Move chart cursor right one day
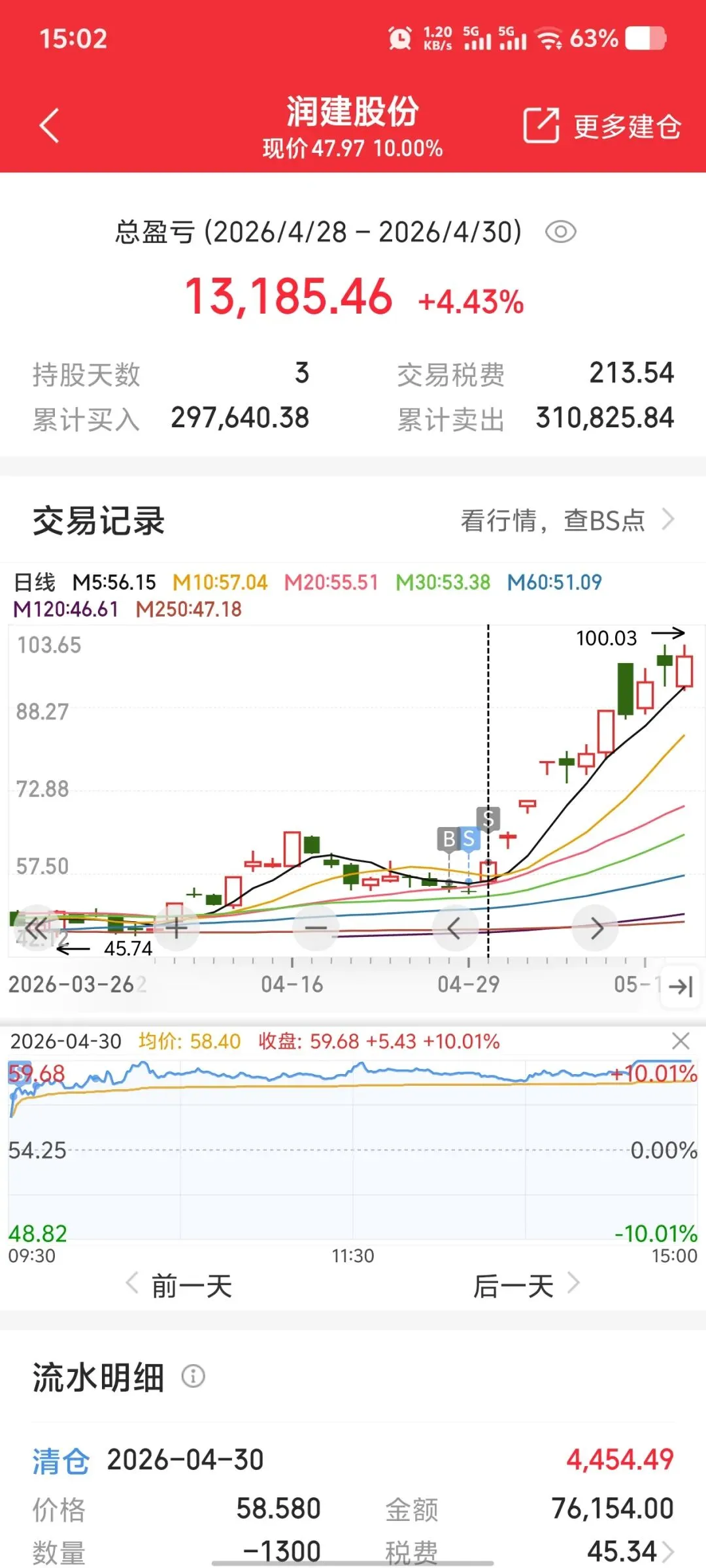706x1568 pixels. [x=596, y=927]
